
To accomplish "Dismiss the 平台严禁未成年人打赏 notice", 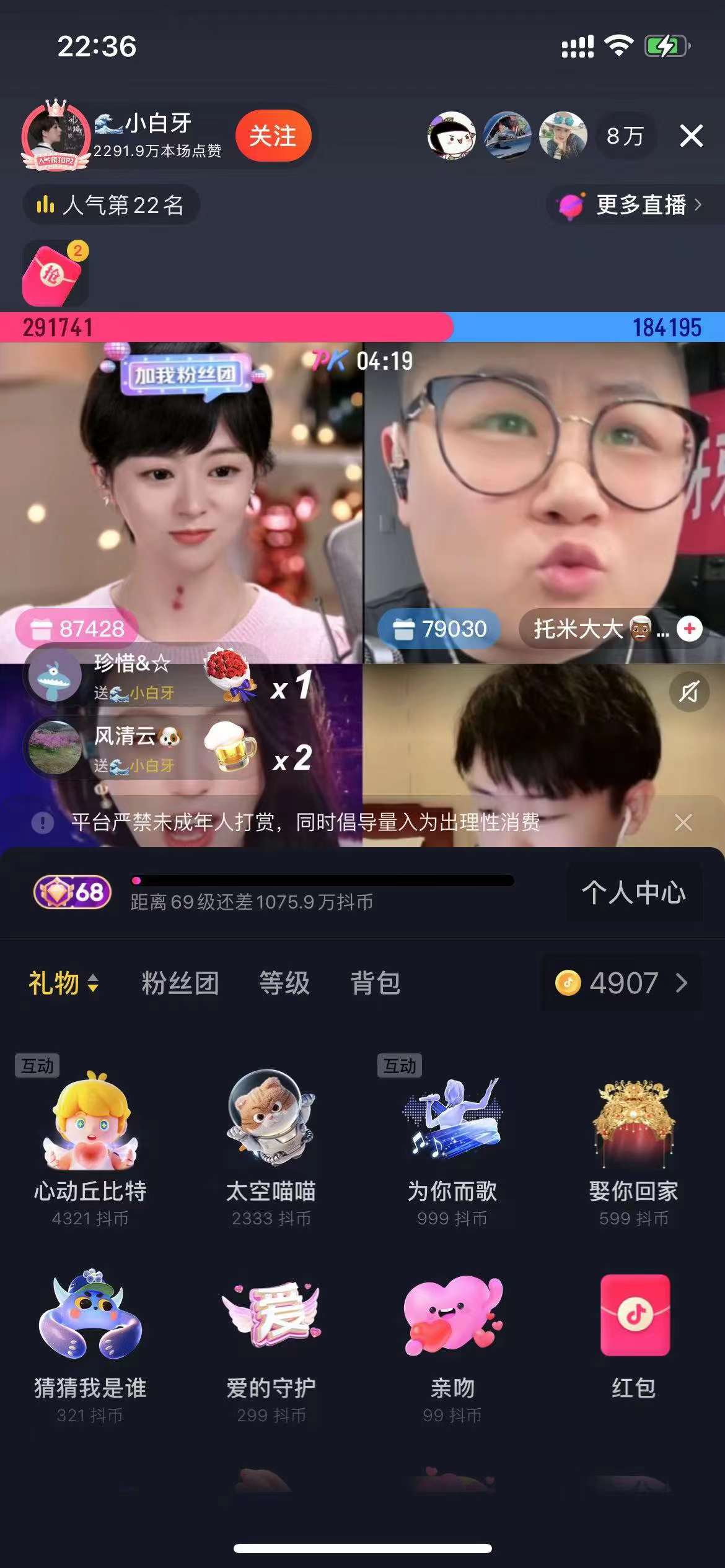I will coord(683,823).
